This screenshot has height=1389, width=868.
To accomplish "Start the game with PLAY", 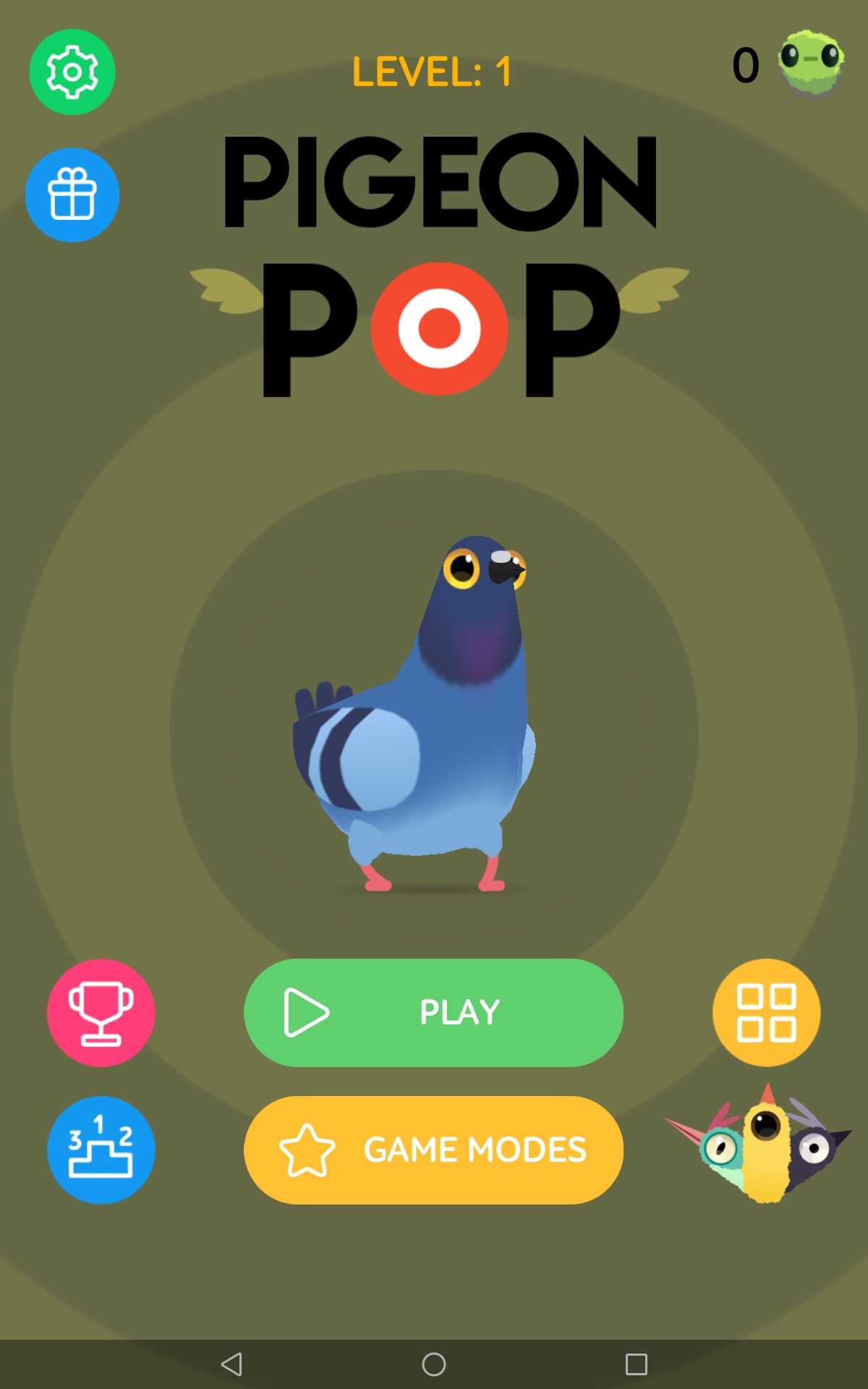I will [433, 1012].
